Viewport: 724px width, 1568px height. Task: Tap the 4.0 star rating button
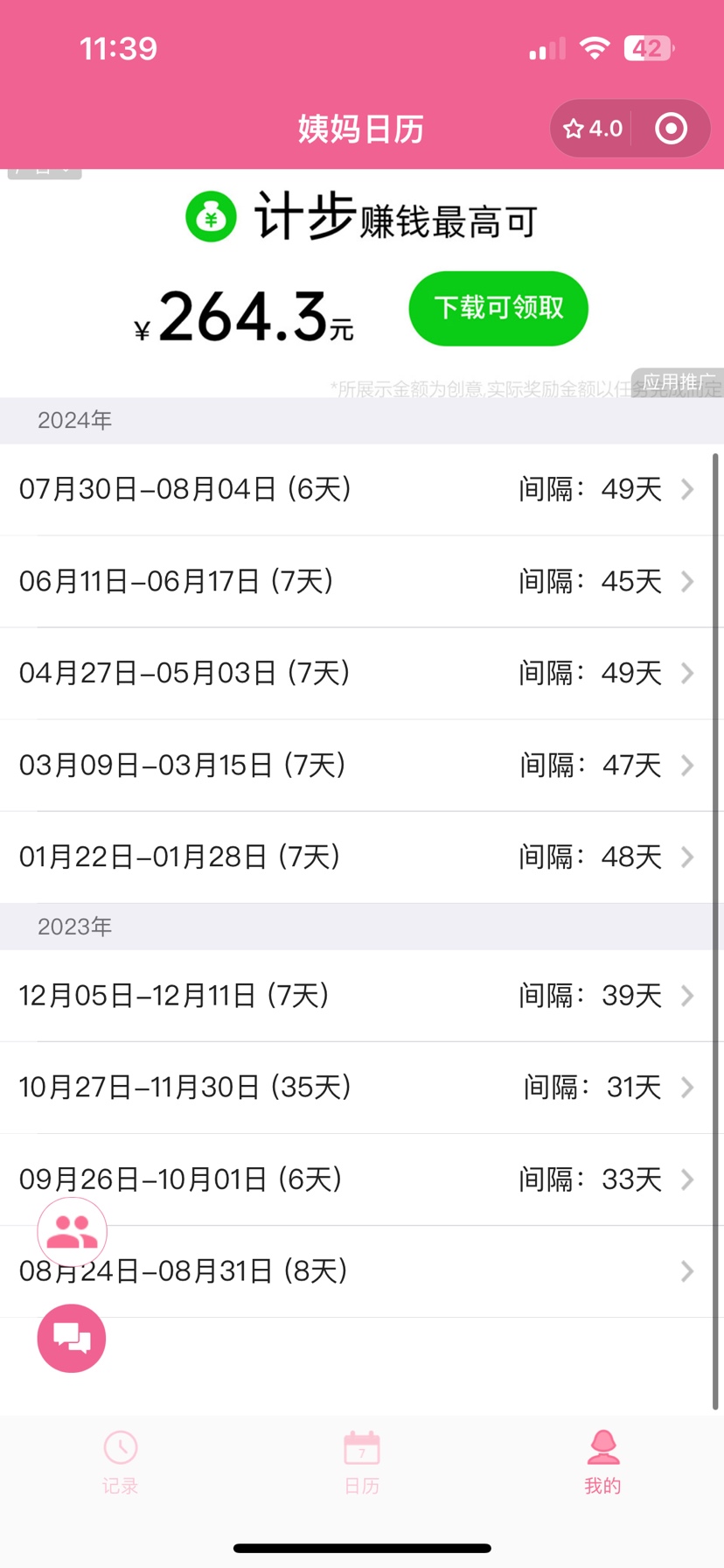click(592, 129)
